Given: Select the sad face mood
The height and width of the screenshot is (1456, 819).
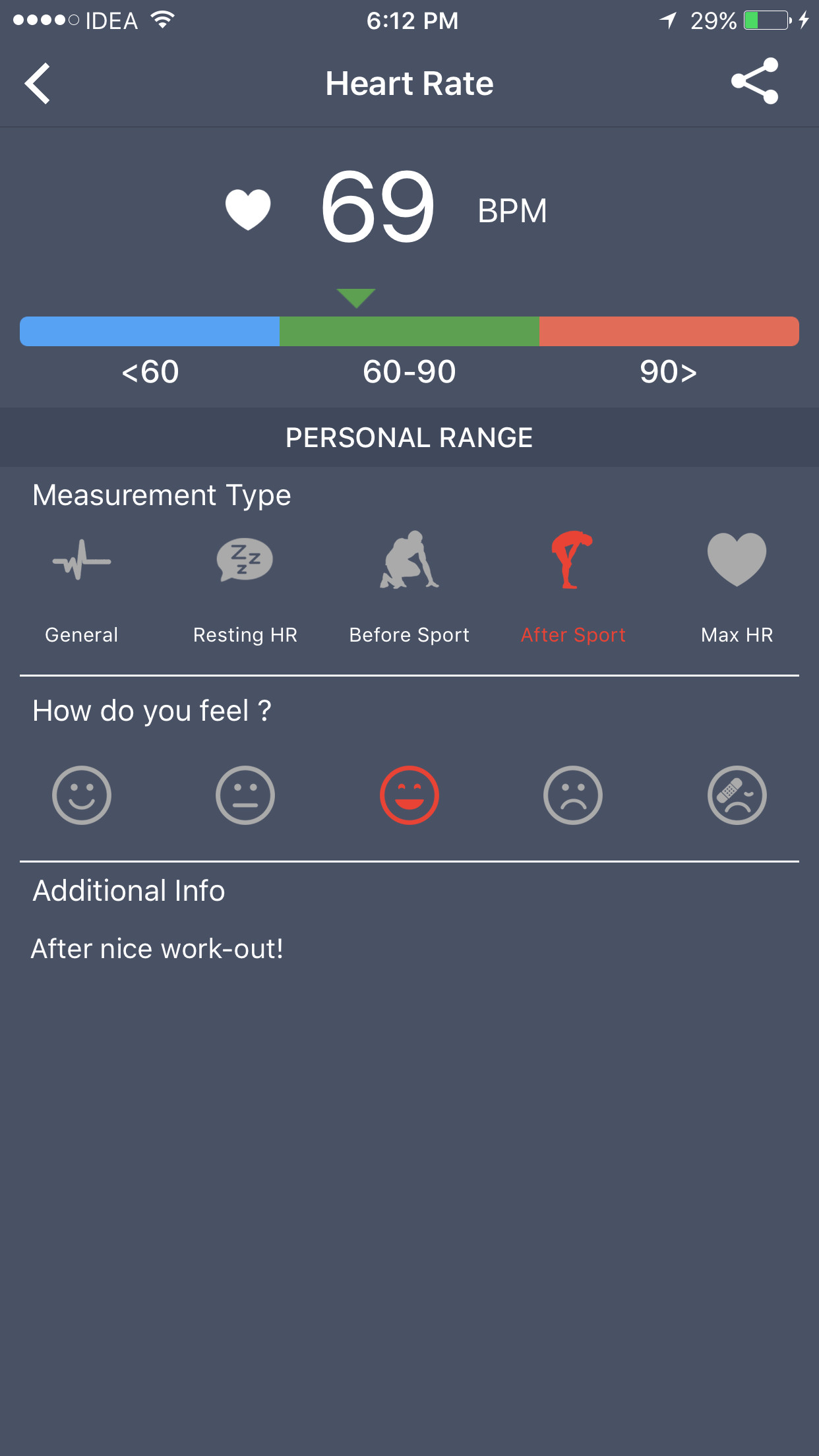Looking at the screenshot, I should tap(572, 795).
